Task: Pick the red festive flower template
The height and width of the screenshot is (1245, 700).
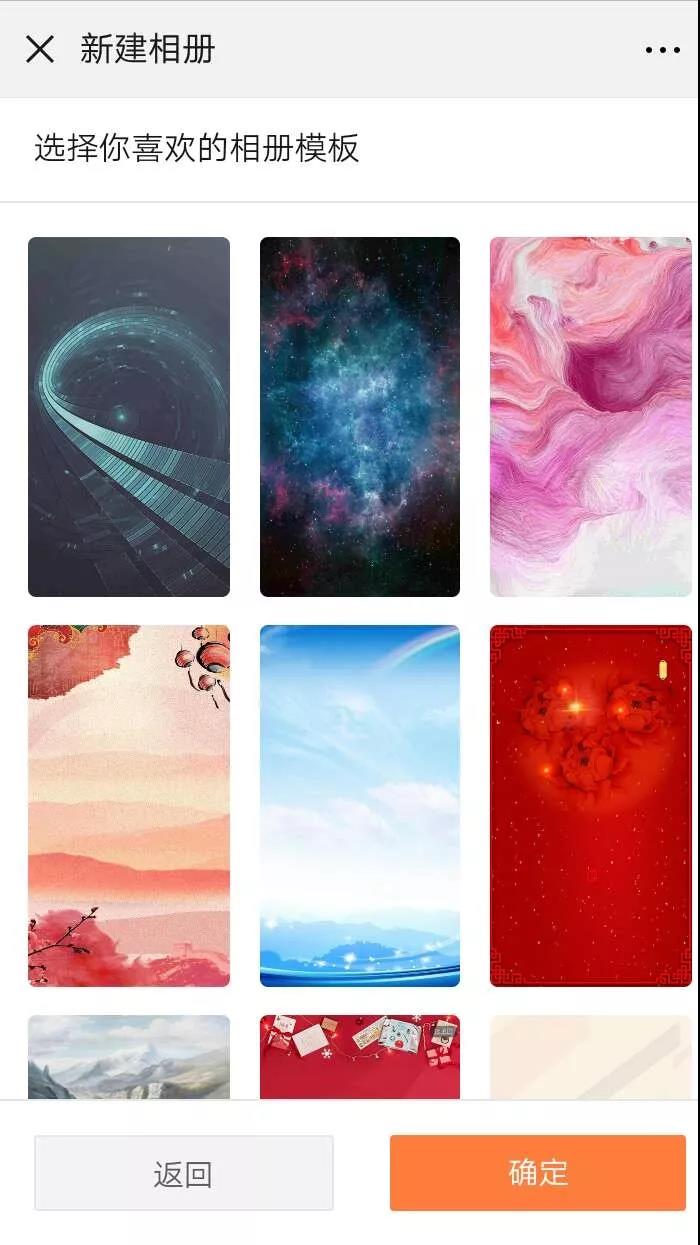Action: tap(591, 805)
